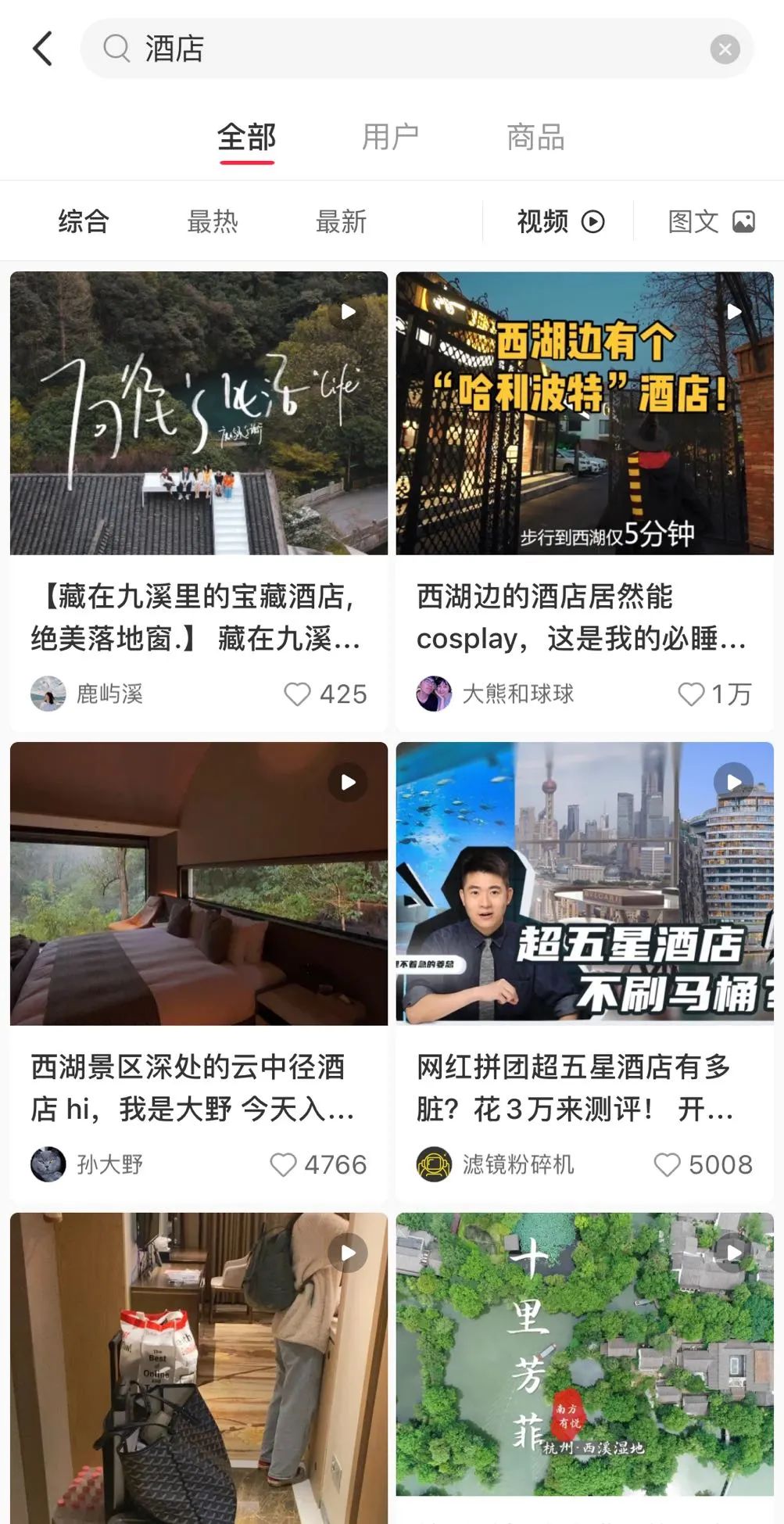Like the post by 滤镜粉碎机
The height and width of the screenshot is (1524, 784).
tap(667, 1164)
